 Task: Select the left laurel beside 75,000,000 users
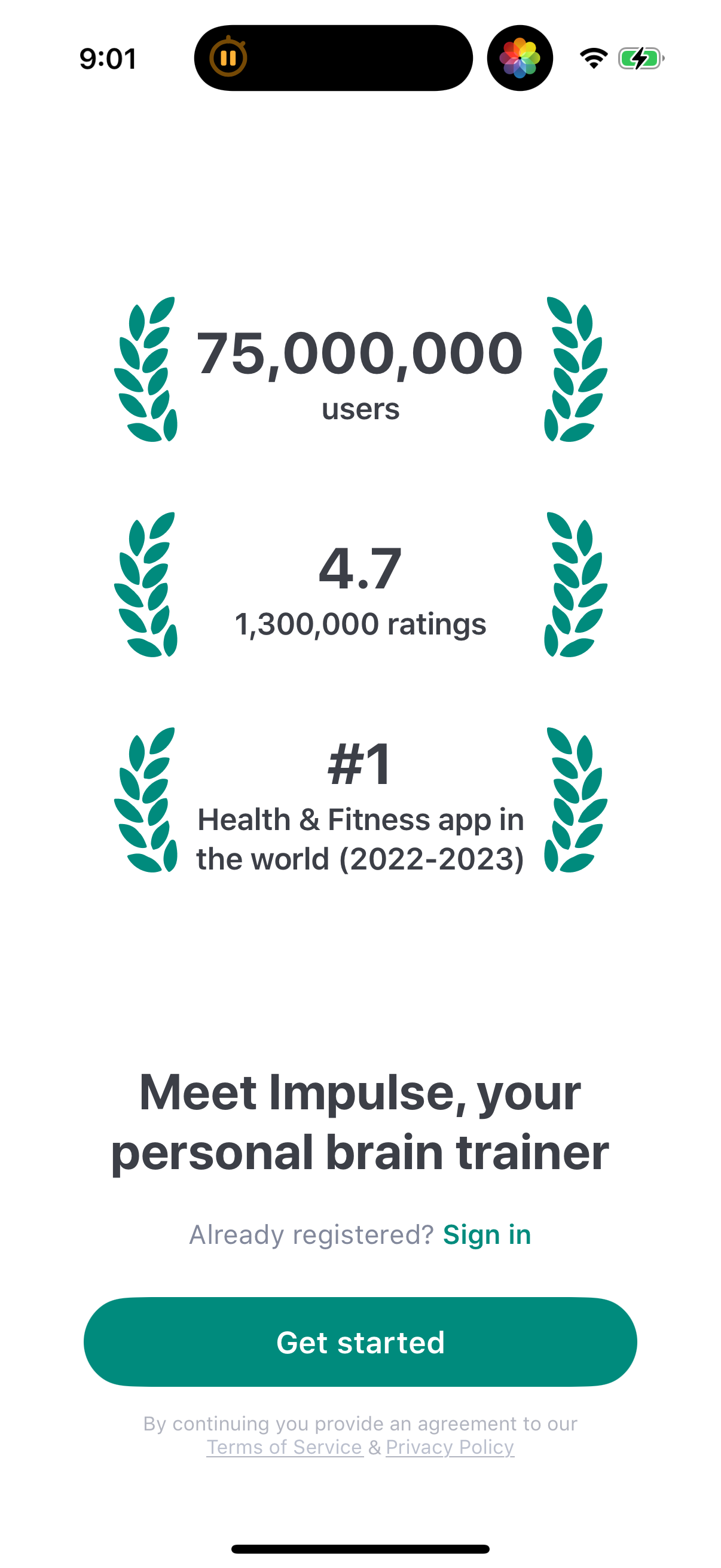click(x=148, y=368)
